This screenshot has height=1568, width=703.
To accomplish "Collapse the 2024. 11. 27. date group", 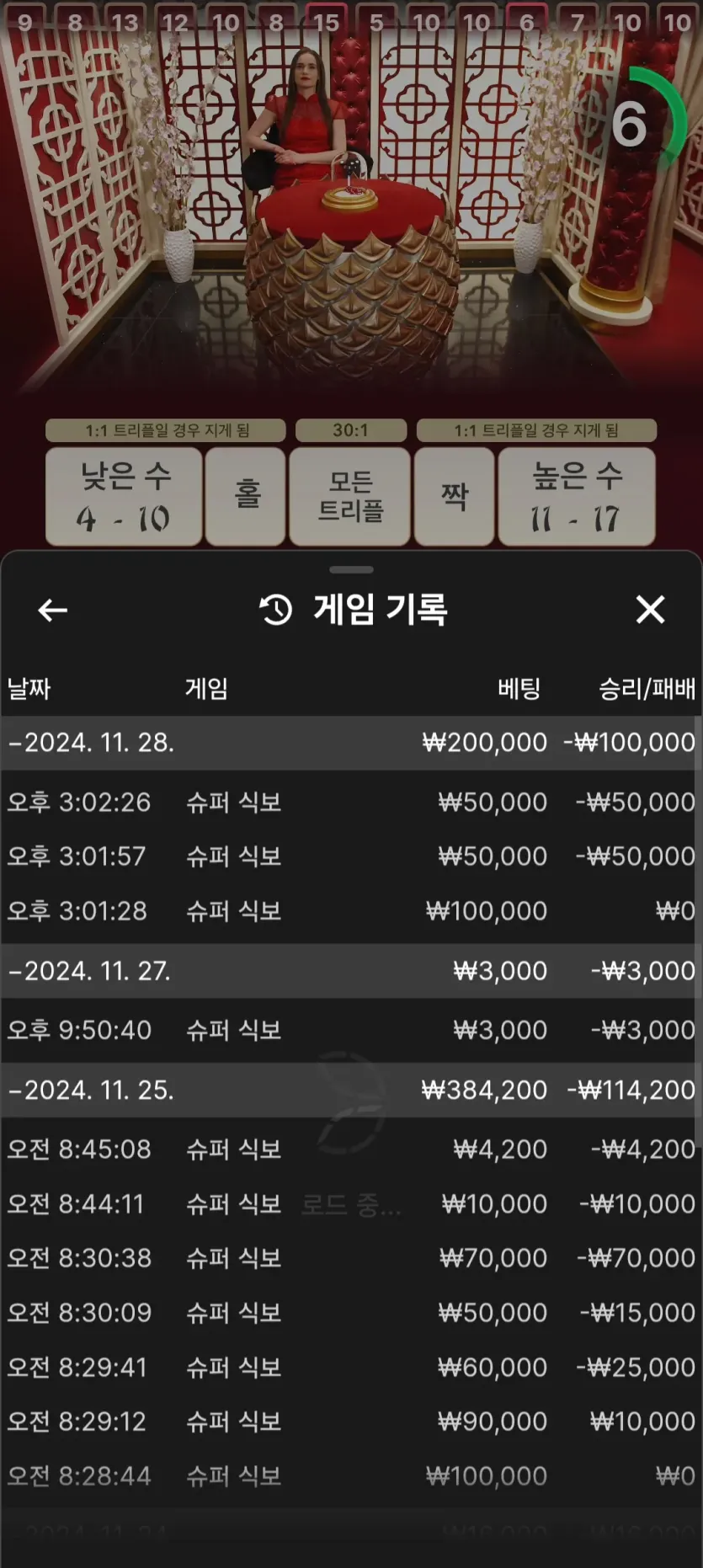I will pos(89,971).
